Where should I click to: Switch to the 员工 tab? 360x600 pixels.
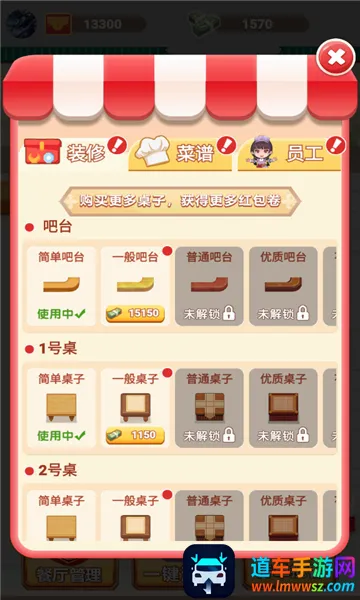[290, 153]
